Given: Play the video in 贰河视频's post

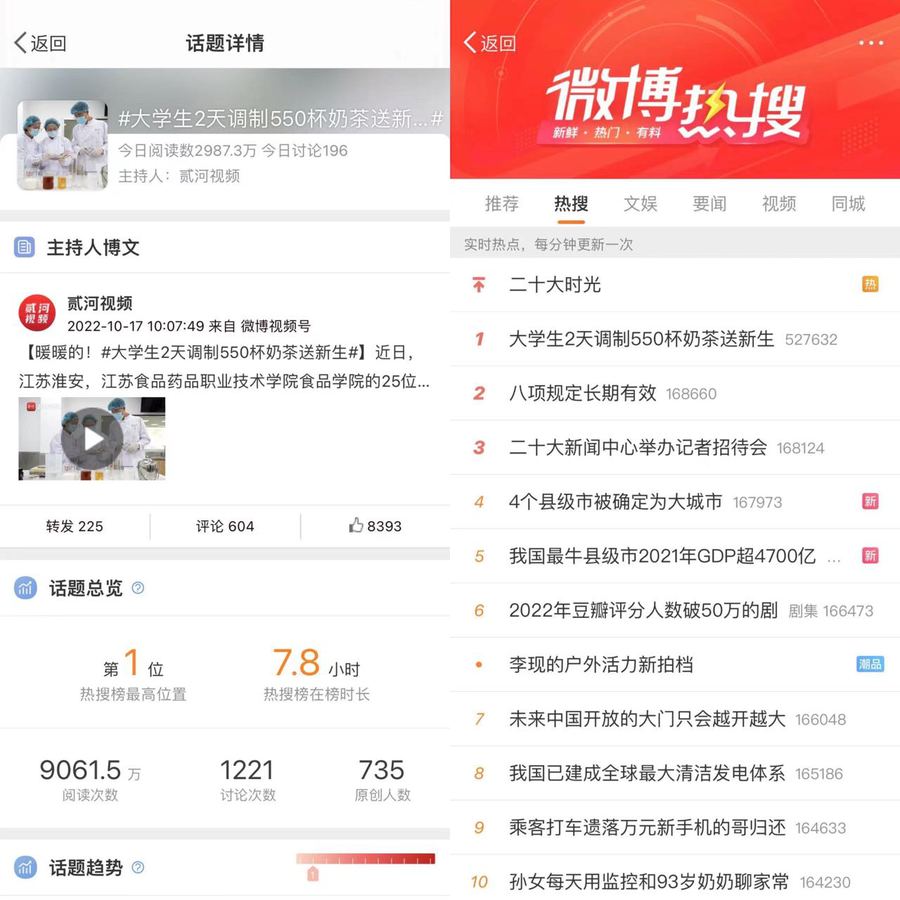Looking at the screenshot, I should click(x=92, y=438).
